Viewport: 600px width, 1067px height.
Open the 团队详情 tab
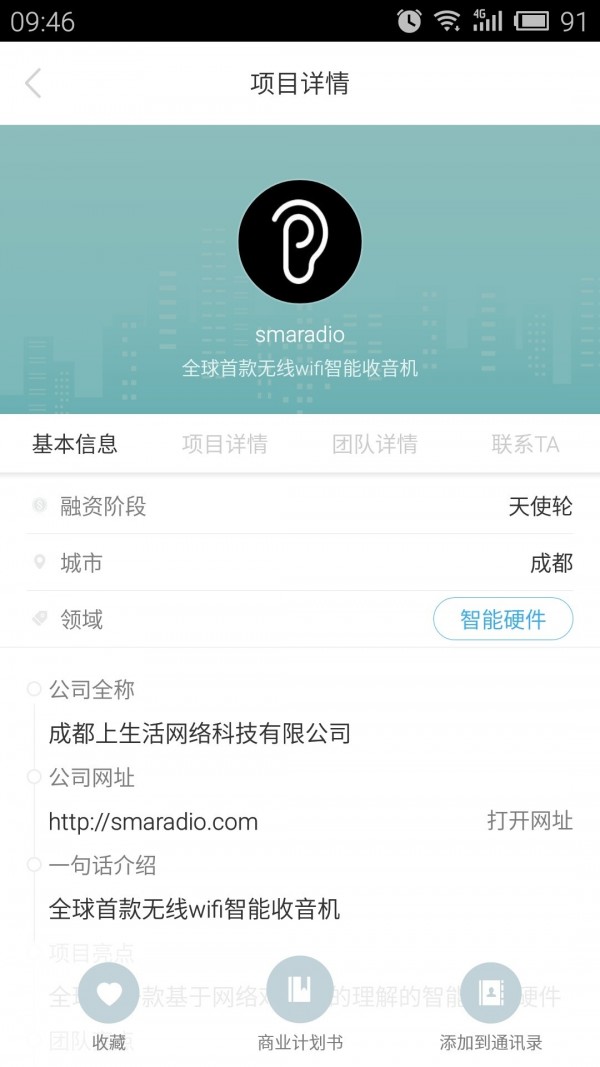tap(375, 444)
